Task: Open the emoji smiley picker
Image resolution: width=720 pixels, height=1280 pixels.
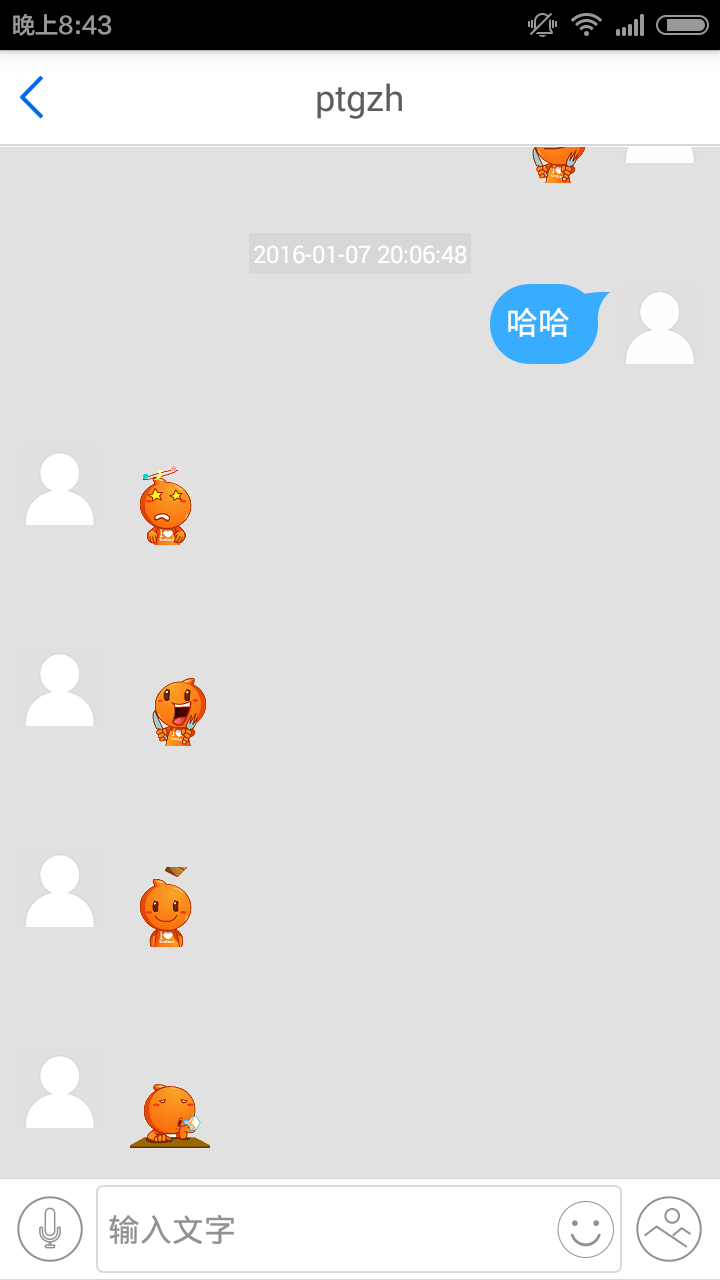Action: [585, 1229]
